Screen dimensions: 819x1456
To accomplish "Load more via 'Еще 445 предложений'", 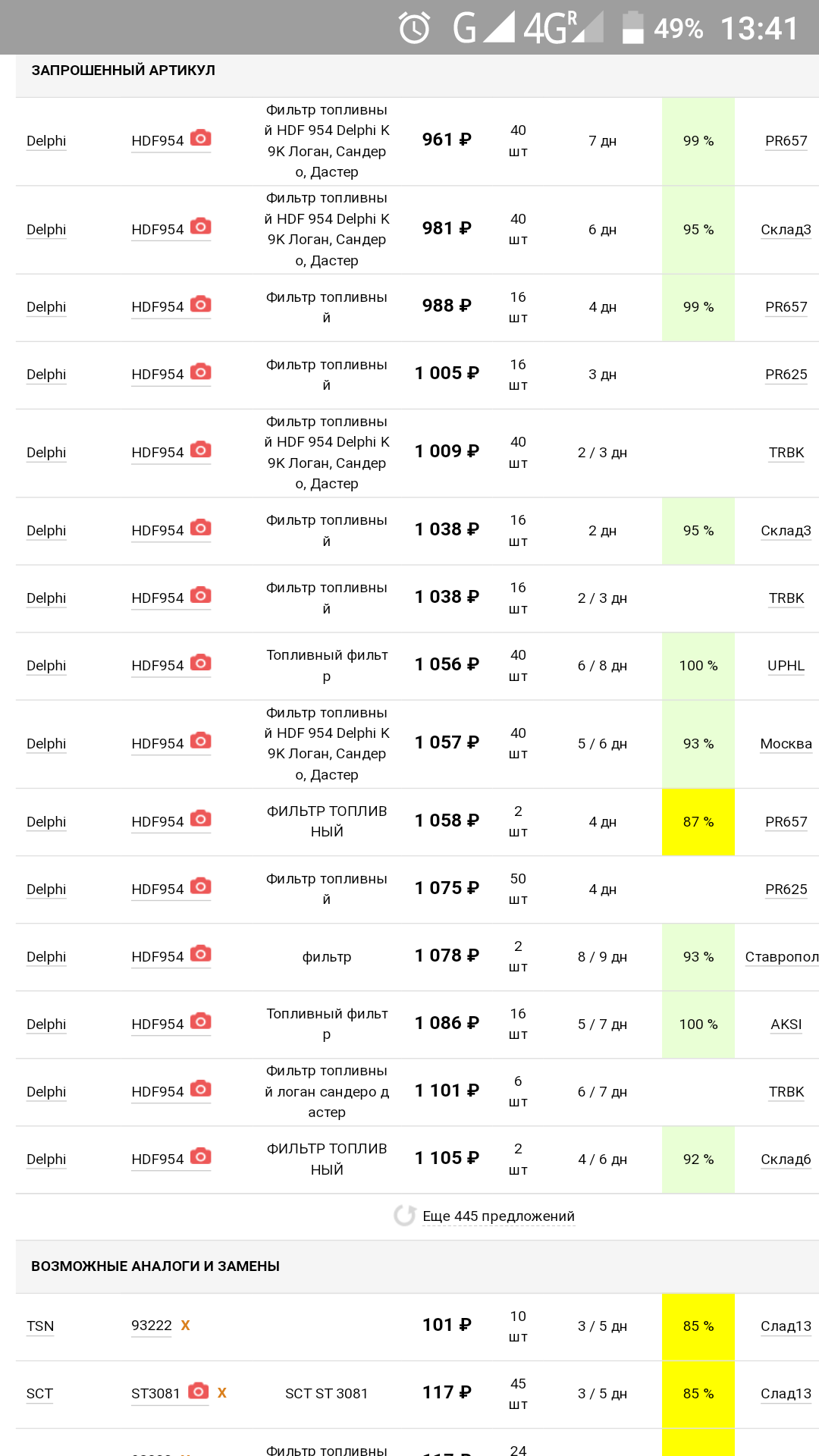I will coord(498,1216).
